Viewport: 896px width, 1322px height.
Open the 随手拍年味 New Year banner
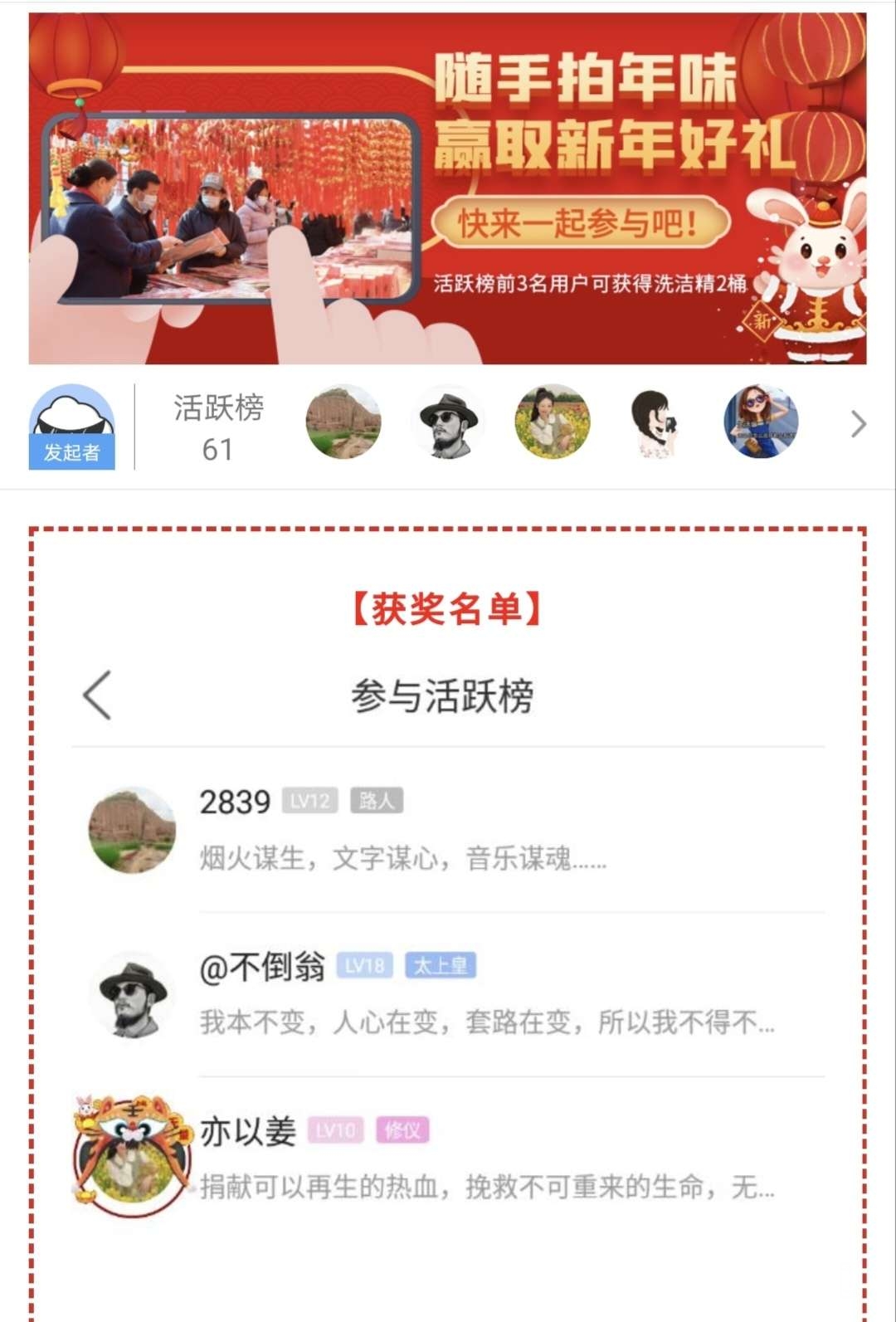pos(447,188)
